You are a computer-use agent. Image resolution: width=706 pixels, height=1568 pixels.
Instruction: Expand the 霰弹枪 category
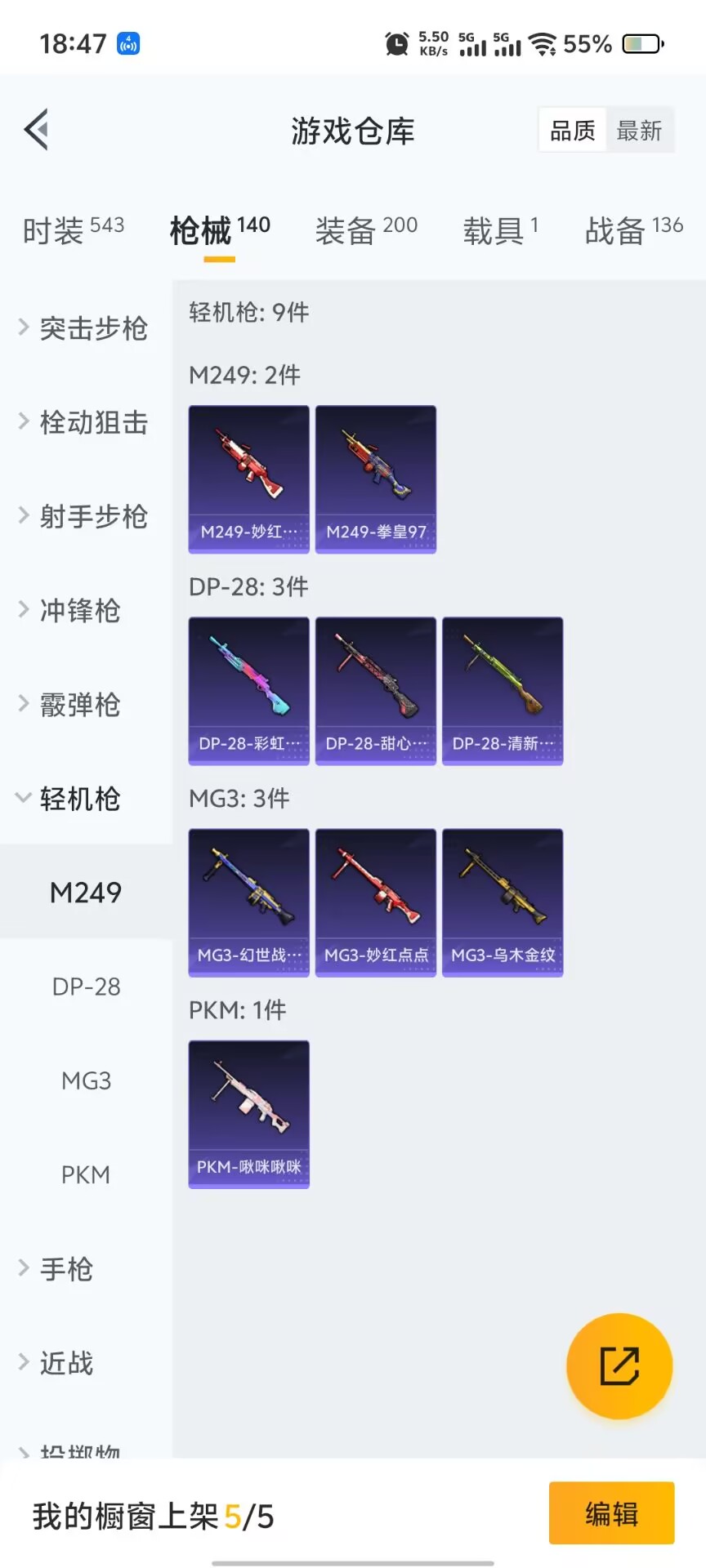72,704
